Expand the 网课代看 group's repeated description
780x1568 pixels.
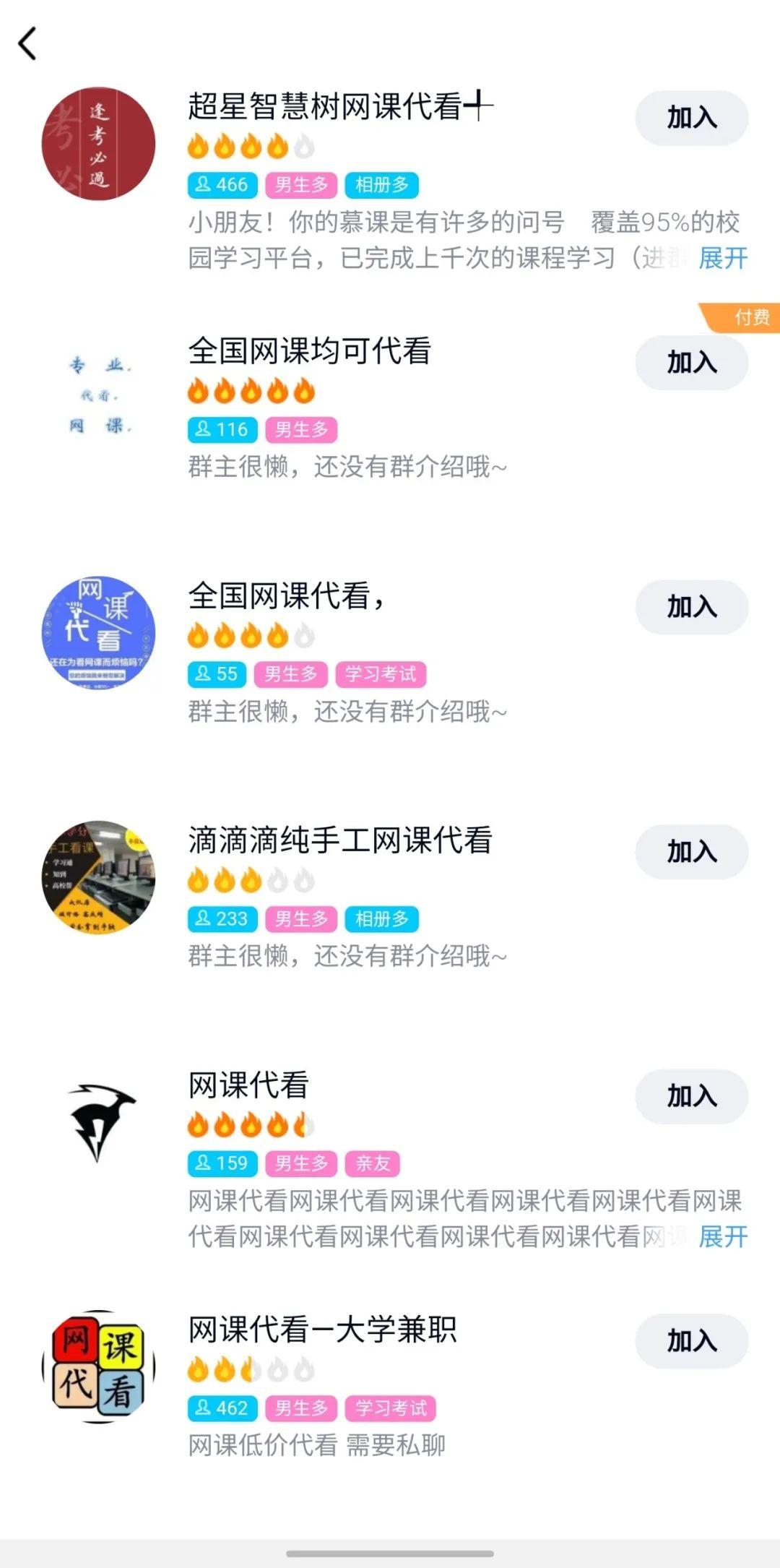(723, 1236)
